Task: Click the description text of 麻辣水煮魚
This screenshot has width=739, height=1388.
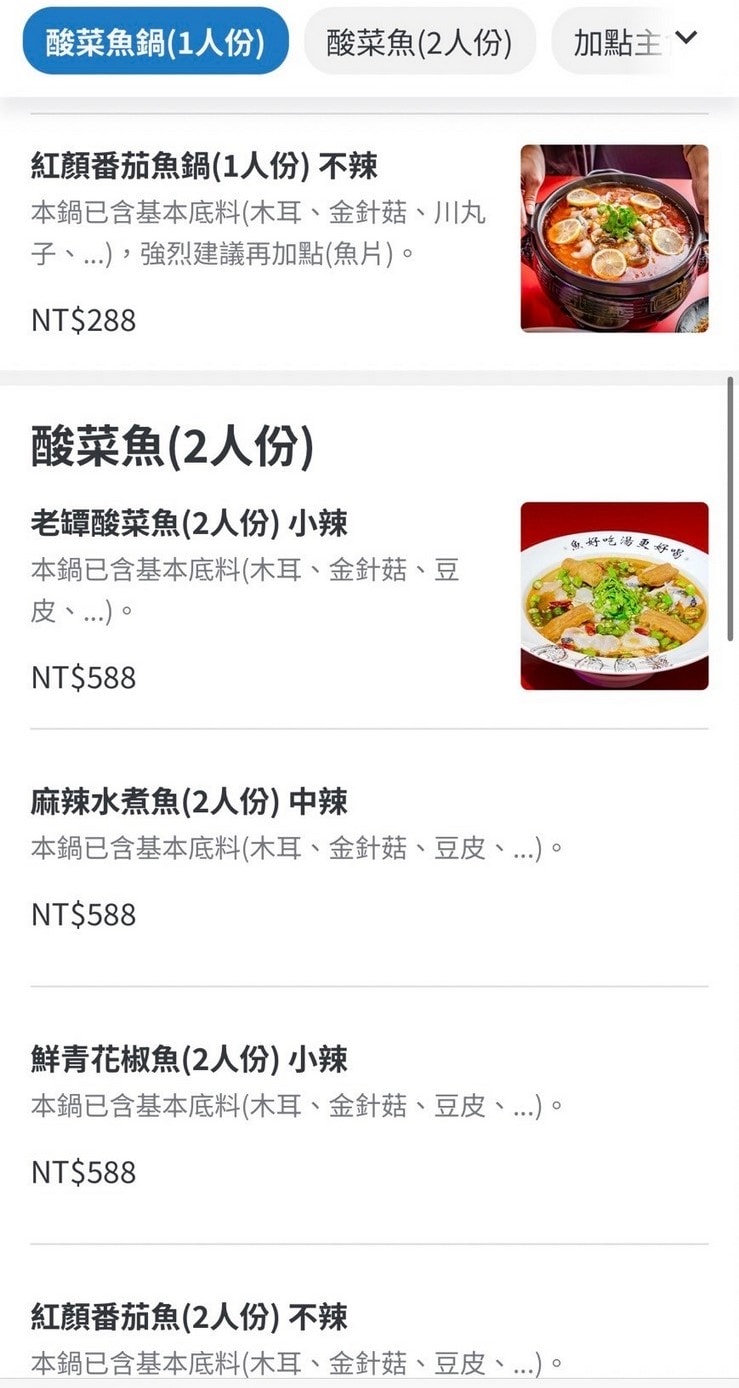Action: 295,846
